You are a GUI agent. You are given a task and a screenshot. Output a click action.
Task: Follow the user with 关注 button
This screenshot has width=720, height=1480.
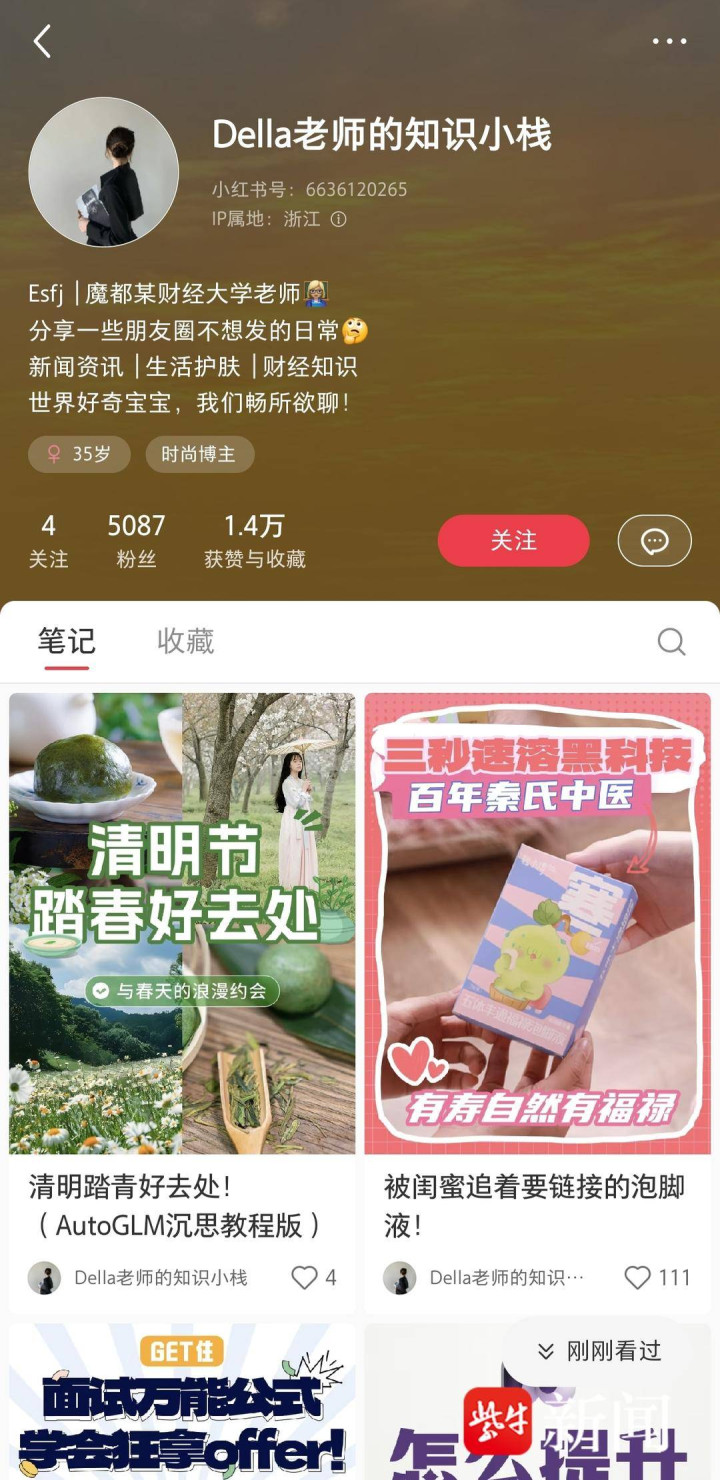pyautogui.click(x=513, y=541)
